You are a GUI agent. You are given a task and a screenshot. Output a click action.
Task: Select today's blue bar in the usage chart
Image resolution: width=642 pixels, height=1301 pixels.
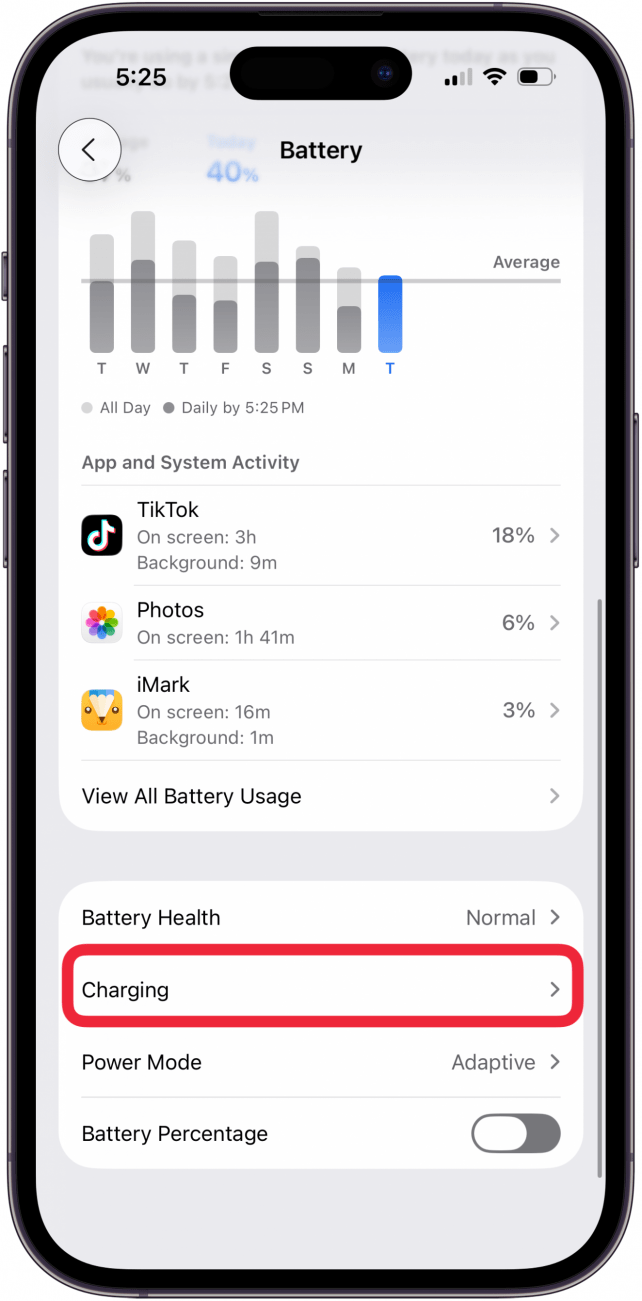coord(390,314)
